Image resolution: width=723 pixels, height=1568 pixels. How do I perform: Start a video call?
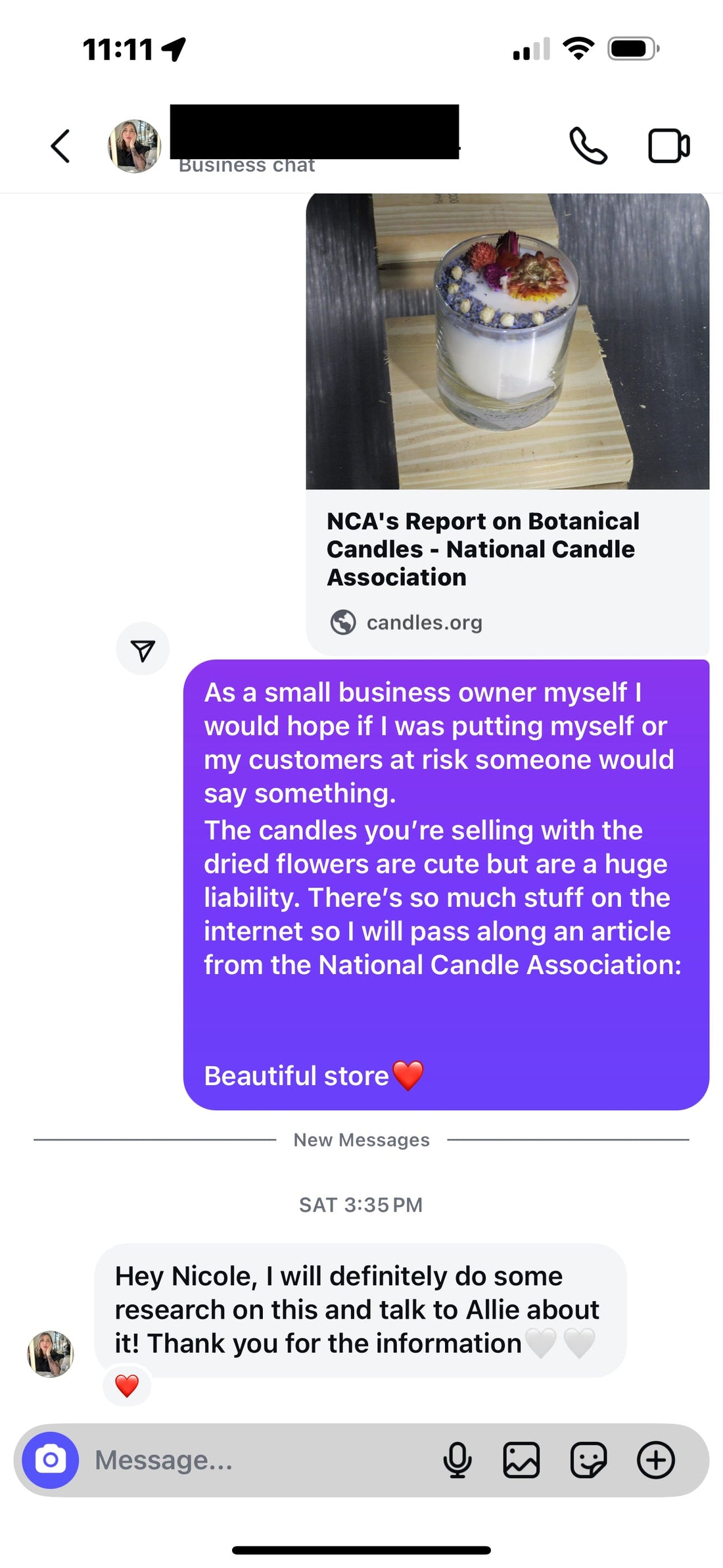tap(668, 146)
